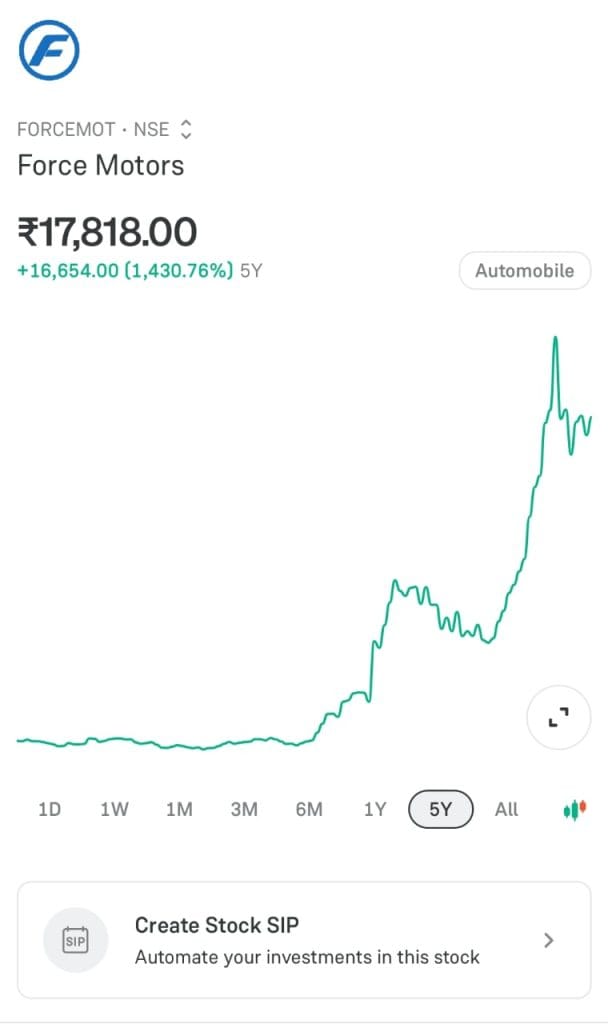Viewport: 608px width, 1024px height.
Task: Show the 1M price chart
Action: tap(179, 809)
